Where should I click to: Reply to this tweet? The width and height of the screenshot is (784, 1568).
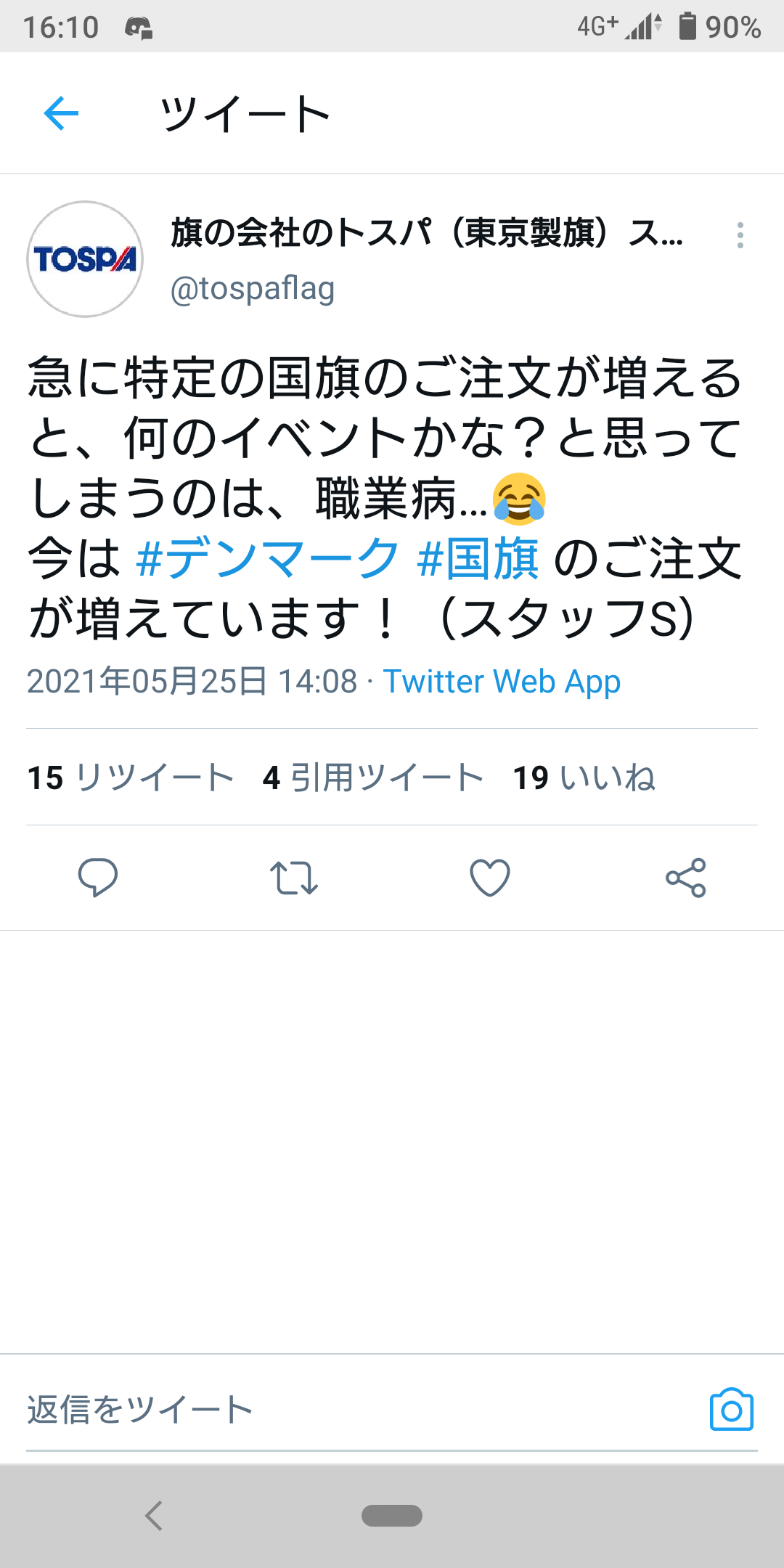click(98, 878)
